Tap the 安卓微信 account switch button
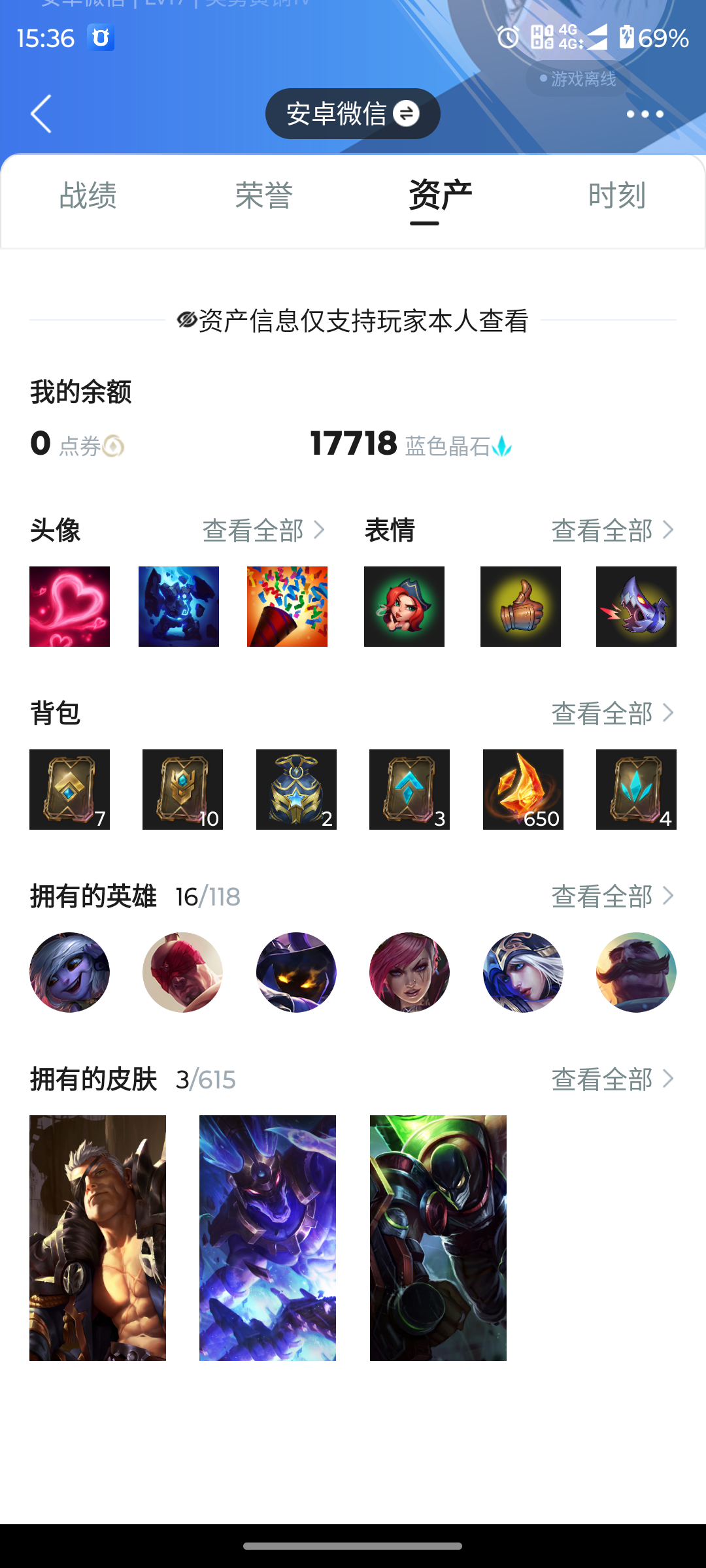 pyautogui.click(x=352, y=114)
